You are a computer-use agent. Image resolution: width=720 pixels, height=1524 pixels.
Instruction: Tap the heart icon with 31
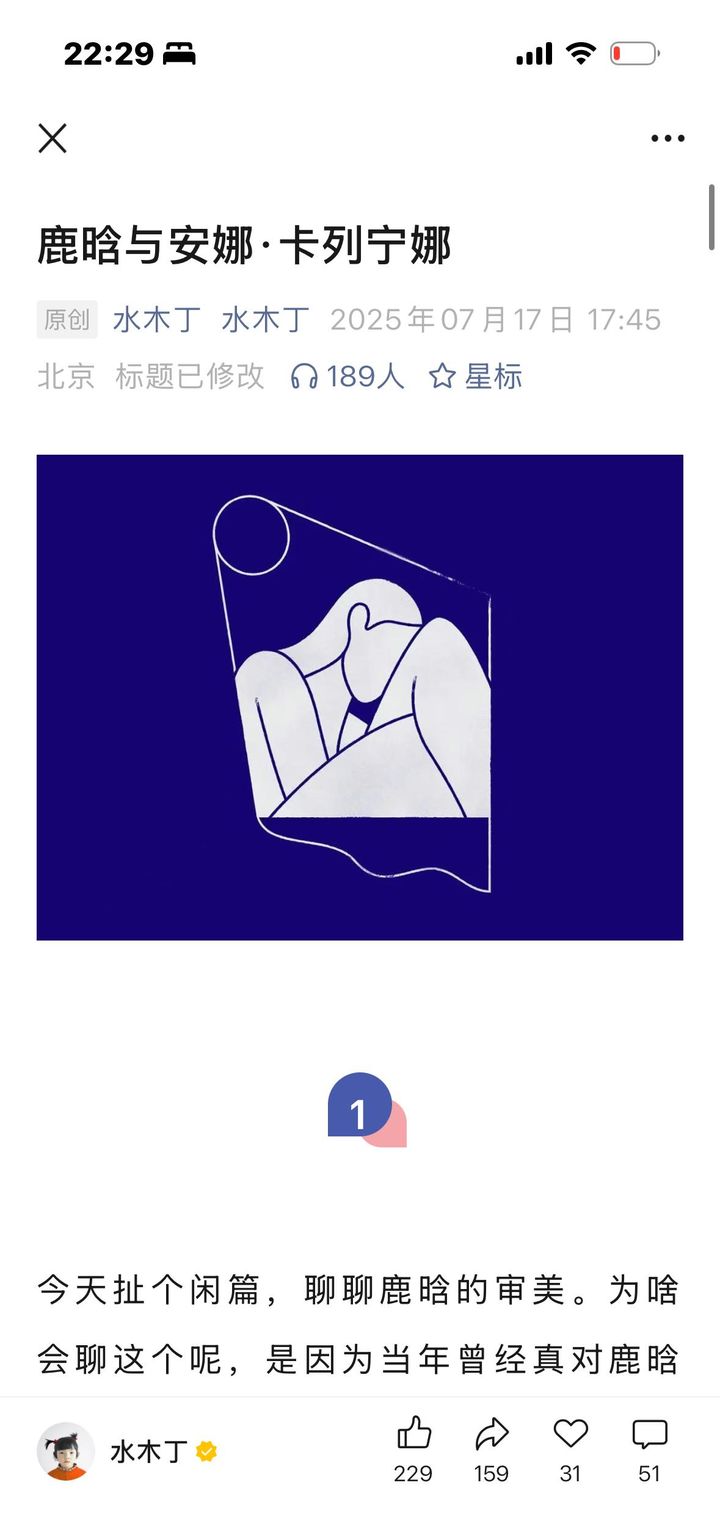[571, 1449]
